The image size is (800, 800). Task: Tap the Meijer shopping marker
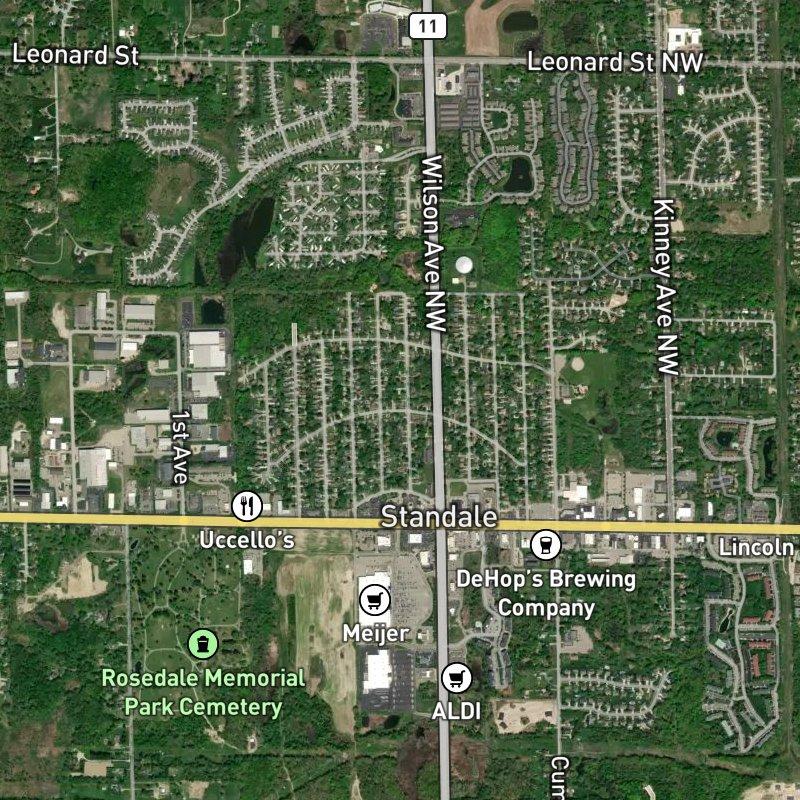pos(375,600)
